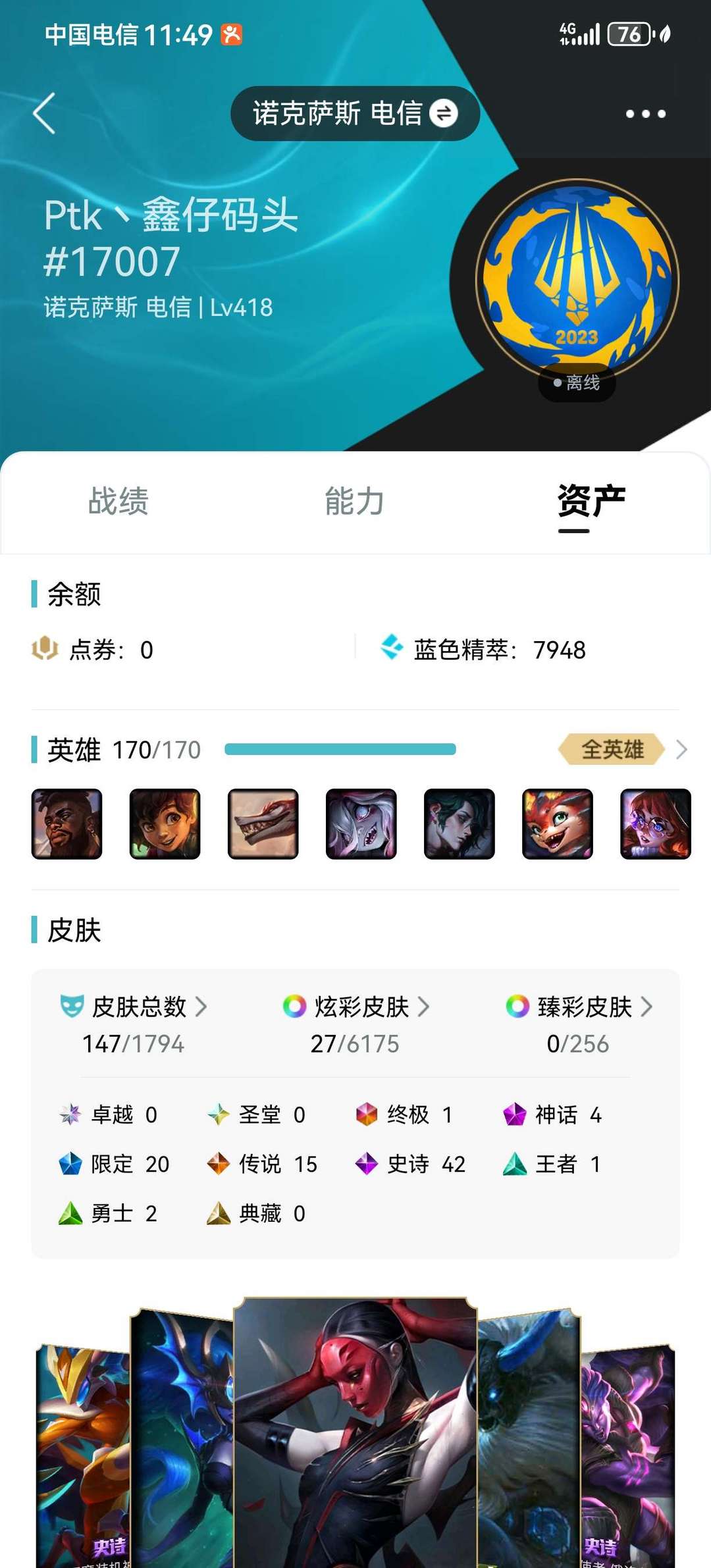
Task: Tap the first hero portrait with beard
Action: 66,823
